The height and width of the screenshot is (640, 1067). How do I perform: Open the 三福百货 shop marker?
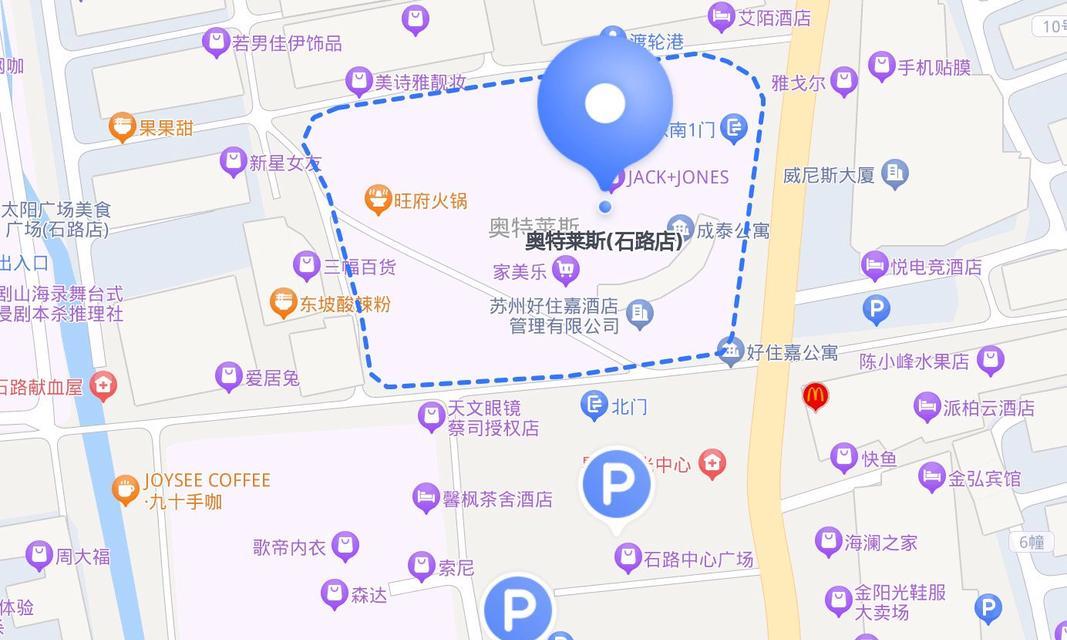pyautogui.click(x=307, y=266)
